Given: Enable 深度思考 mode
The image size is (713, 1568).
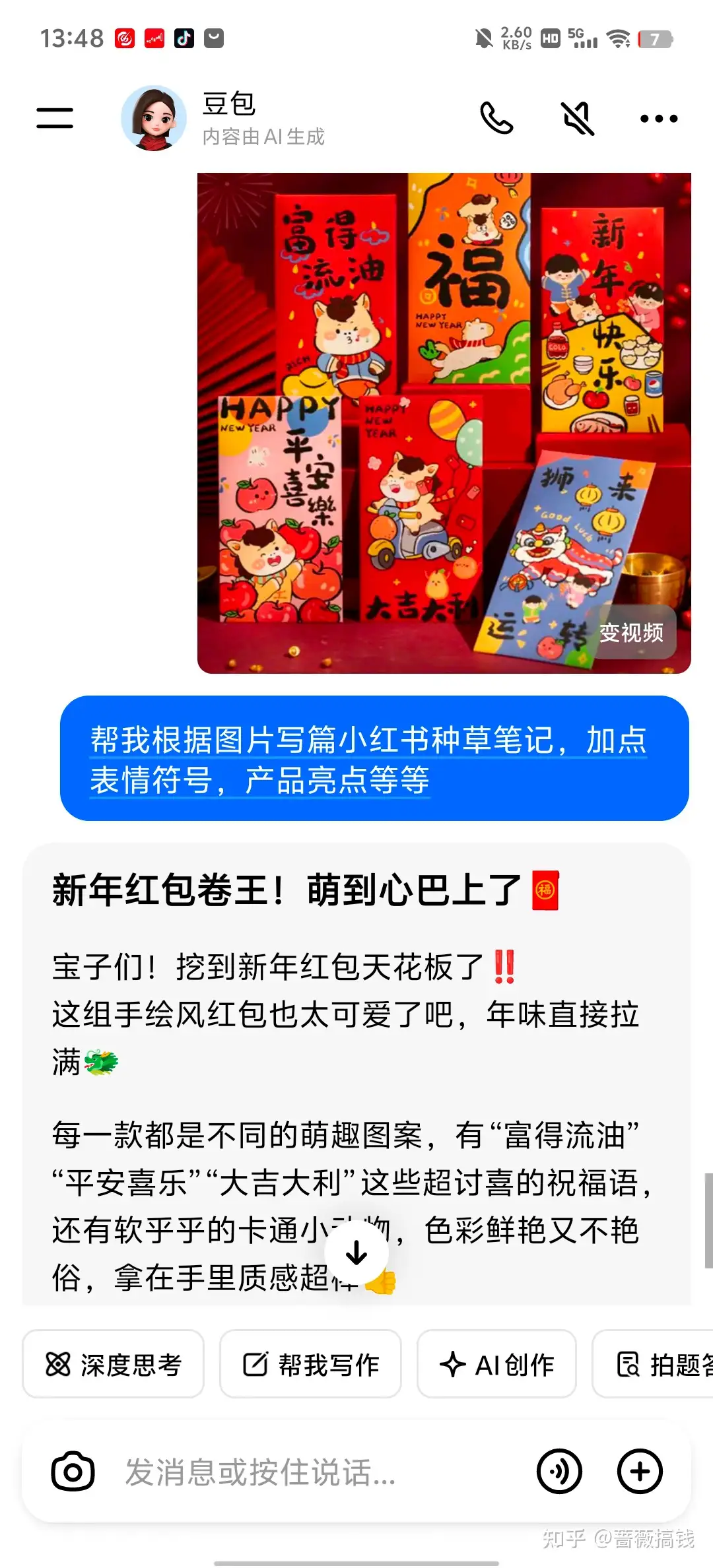Looking at the screenshot, I should click(113, 1364).
